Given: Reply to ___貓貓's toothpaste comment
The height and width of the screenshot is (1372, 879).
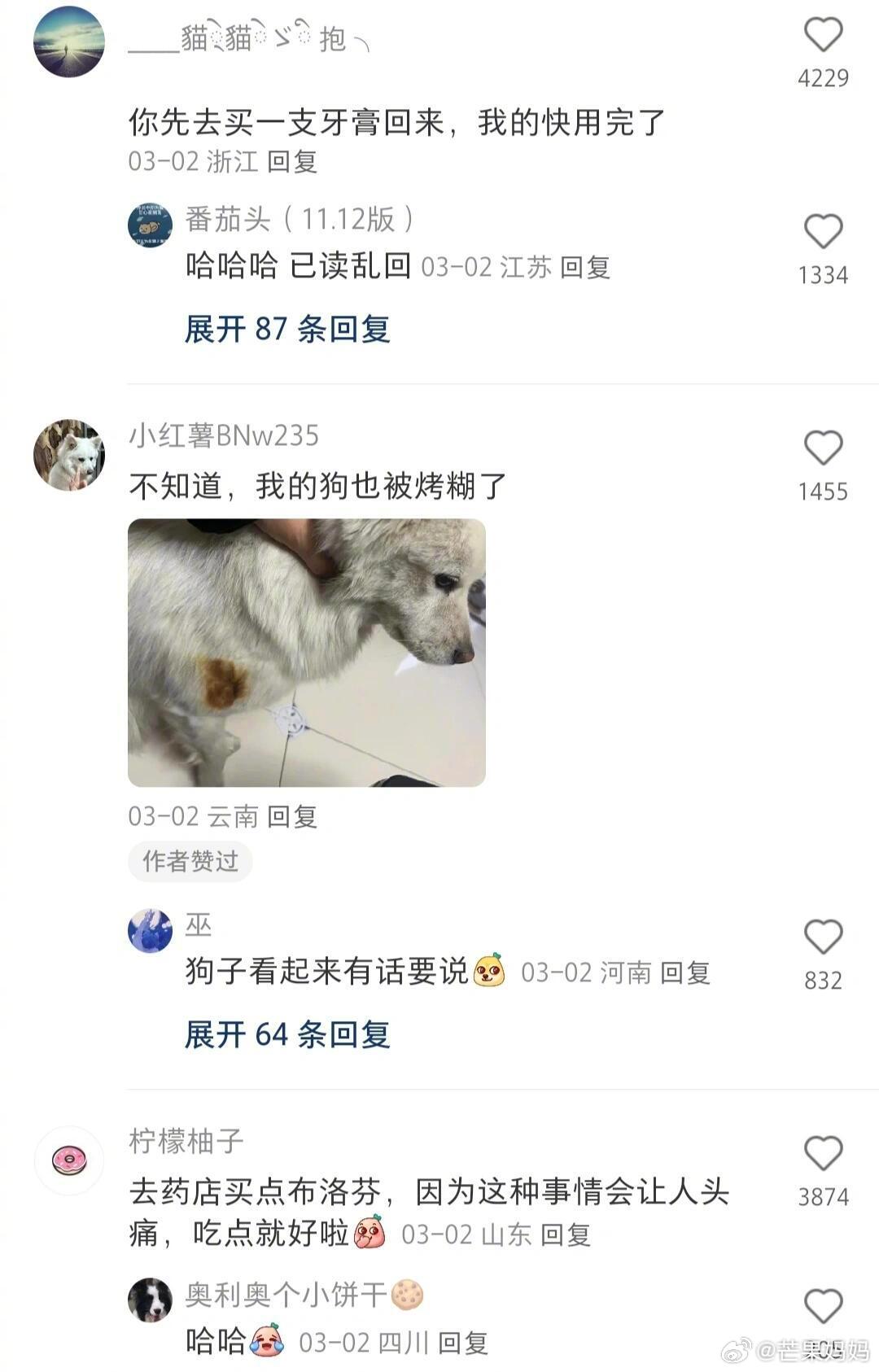Looking at the screenshot, I should tap(295, 160).
